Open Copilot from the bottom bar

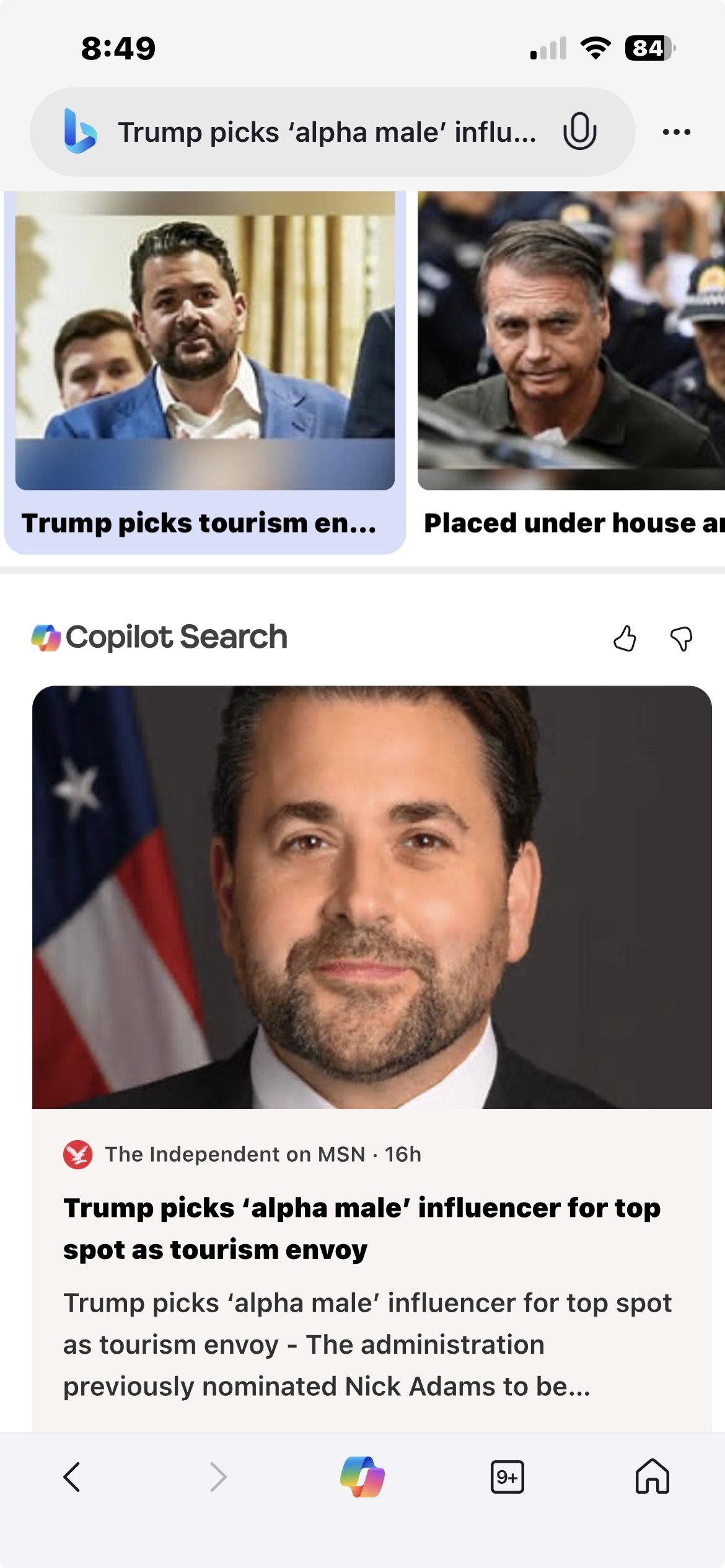coord(362,1477)
